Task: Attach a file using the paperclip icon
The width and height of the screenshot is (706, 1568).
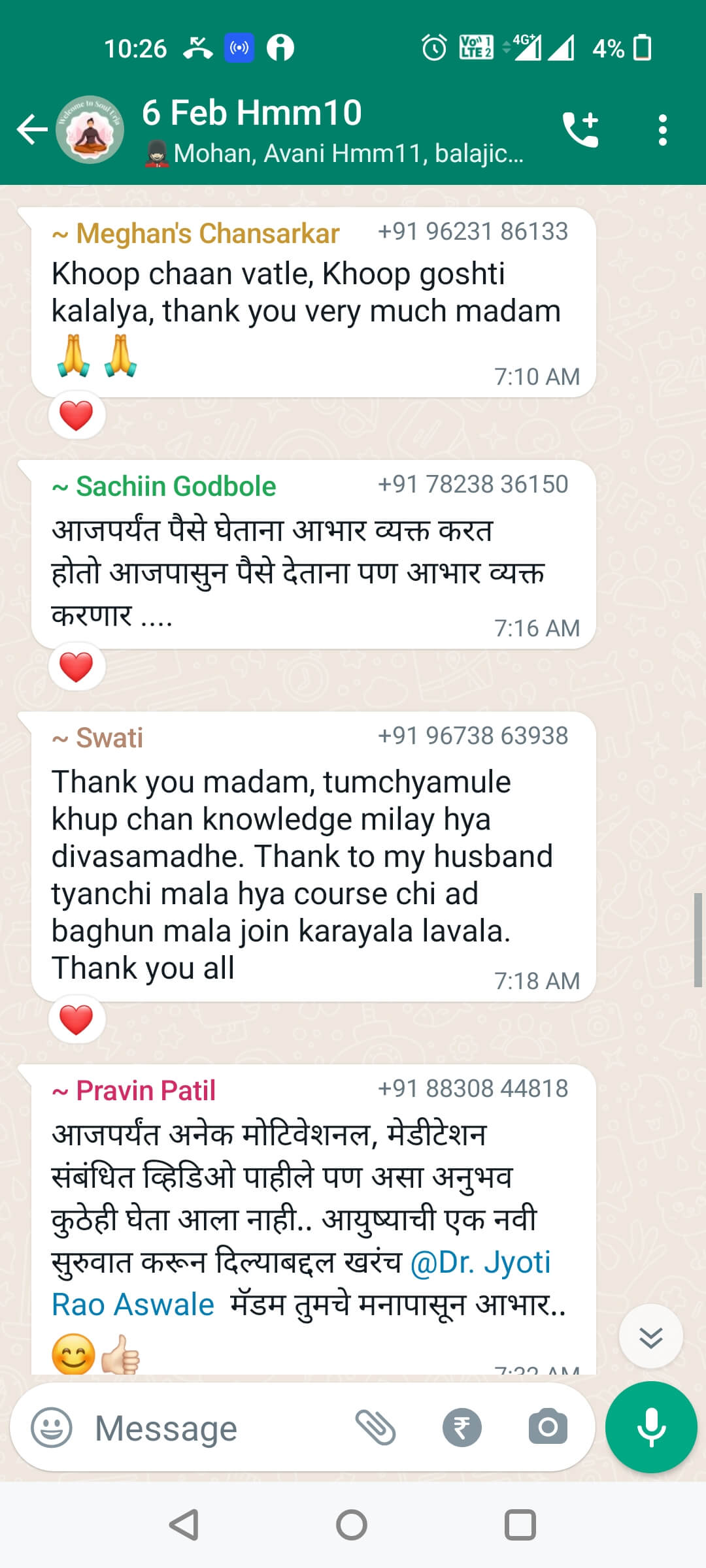Action: (375, 1428)
